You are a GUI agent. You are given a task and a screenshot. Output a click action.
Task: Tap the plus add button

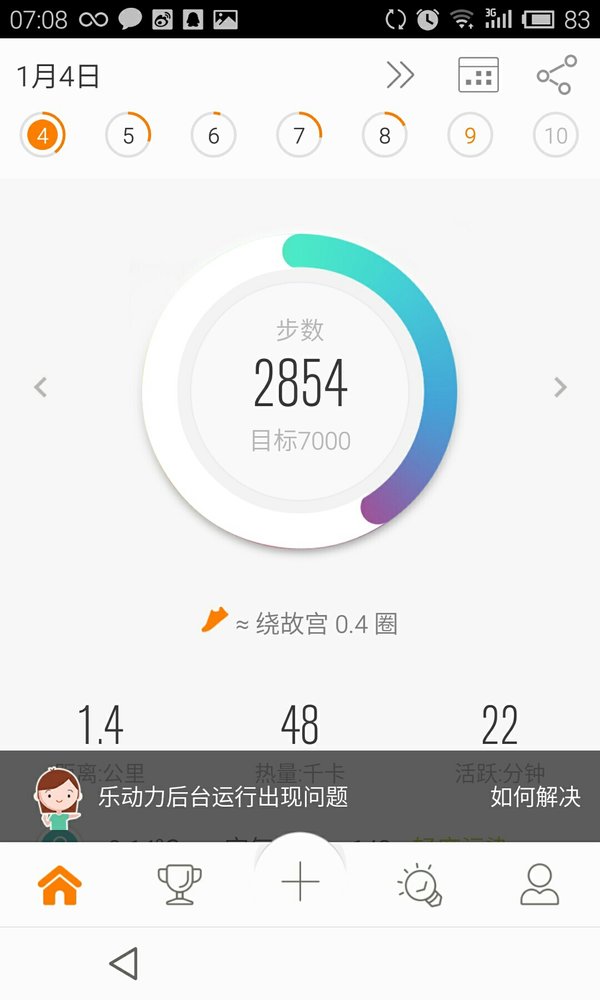(x=300, y=882)
